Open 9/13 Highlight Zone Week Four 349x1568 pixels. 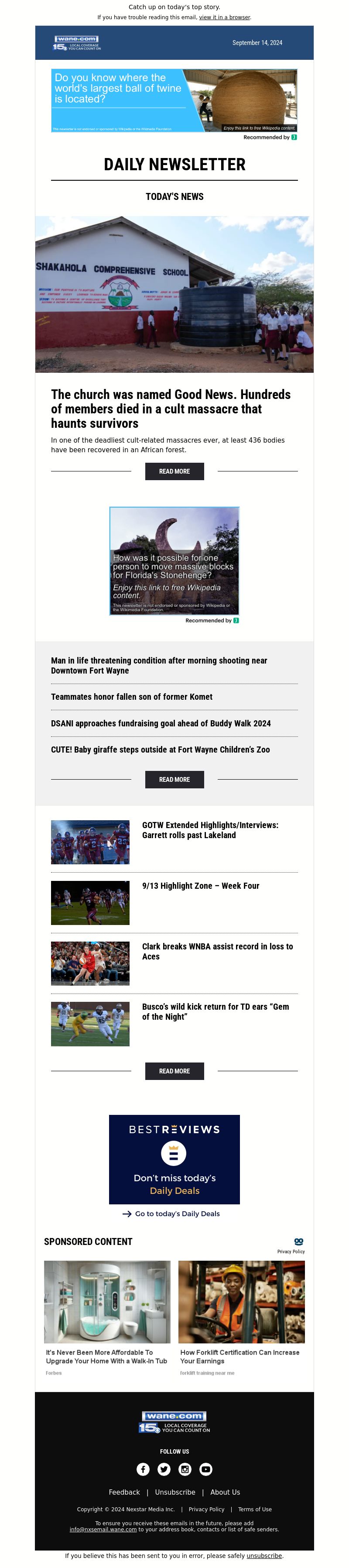(x=201, y=886)
